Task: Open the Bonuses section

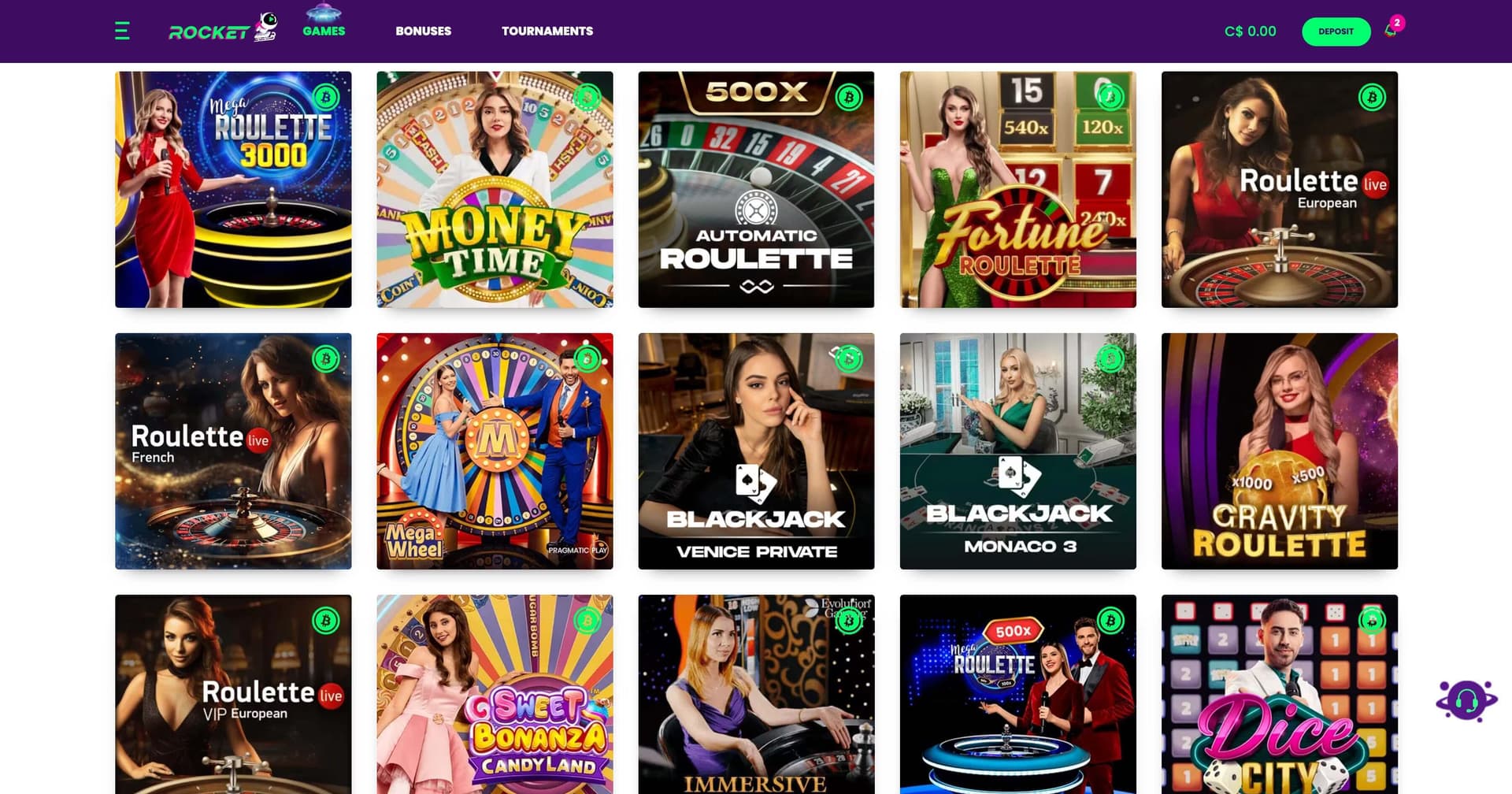Action: [423, 32]
